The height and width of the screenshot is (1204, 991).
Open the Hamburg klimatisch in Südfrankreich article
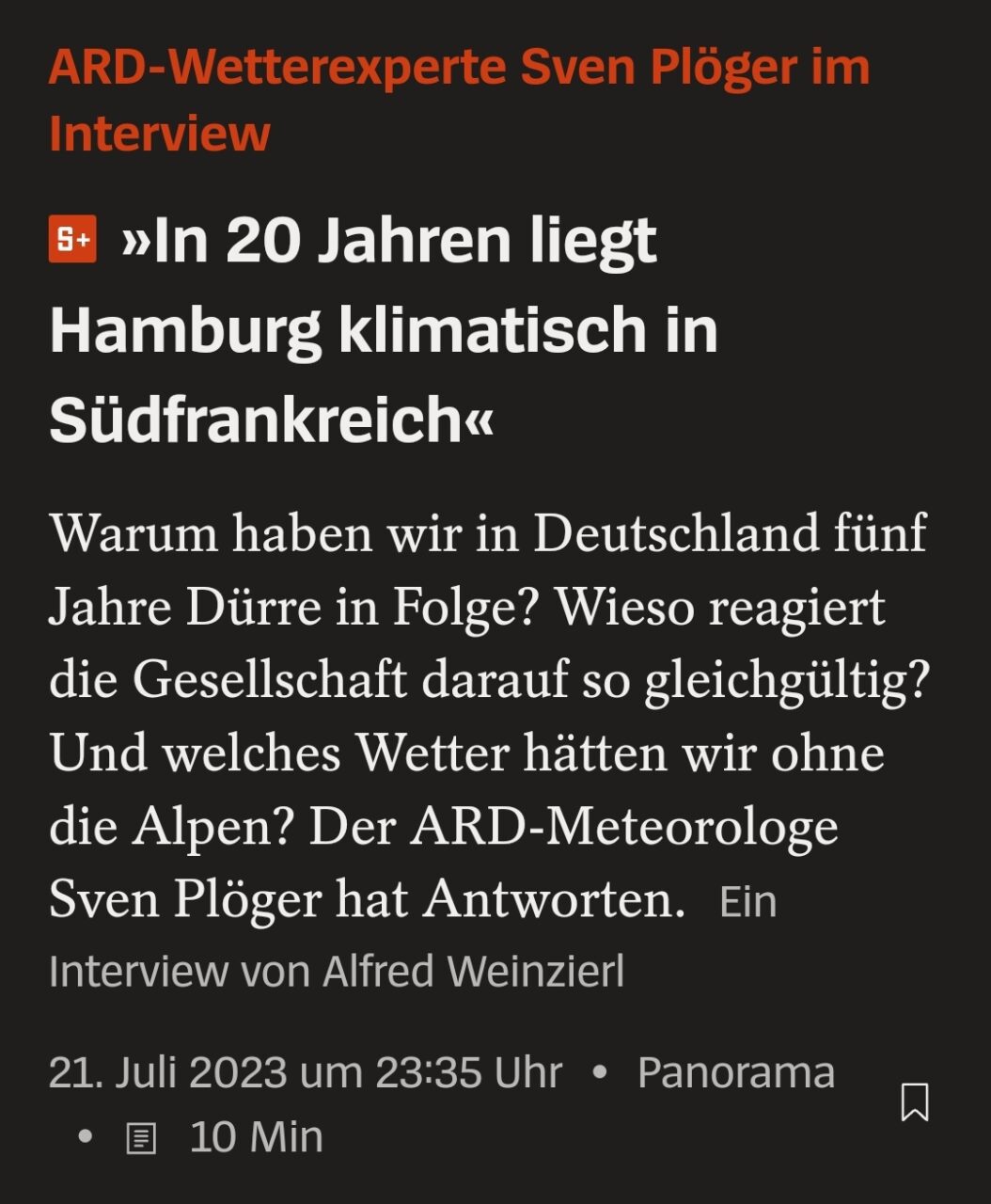383,329
